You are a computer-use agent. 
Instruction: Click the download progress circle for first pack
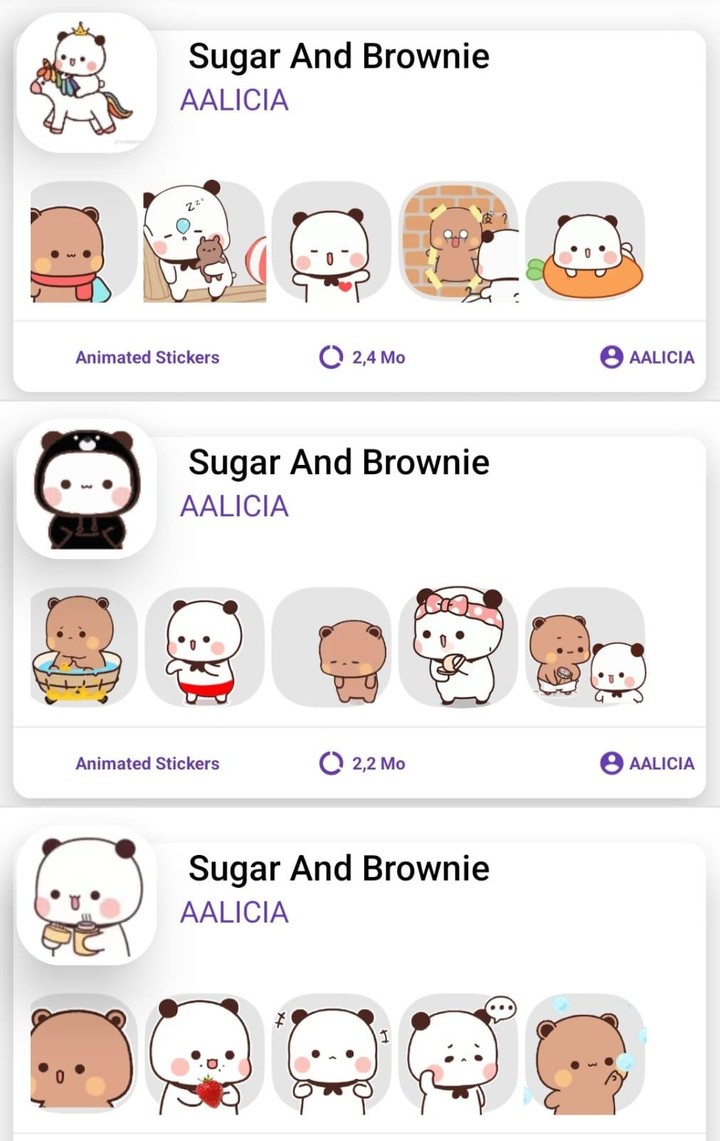click(x=333, y=356)
